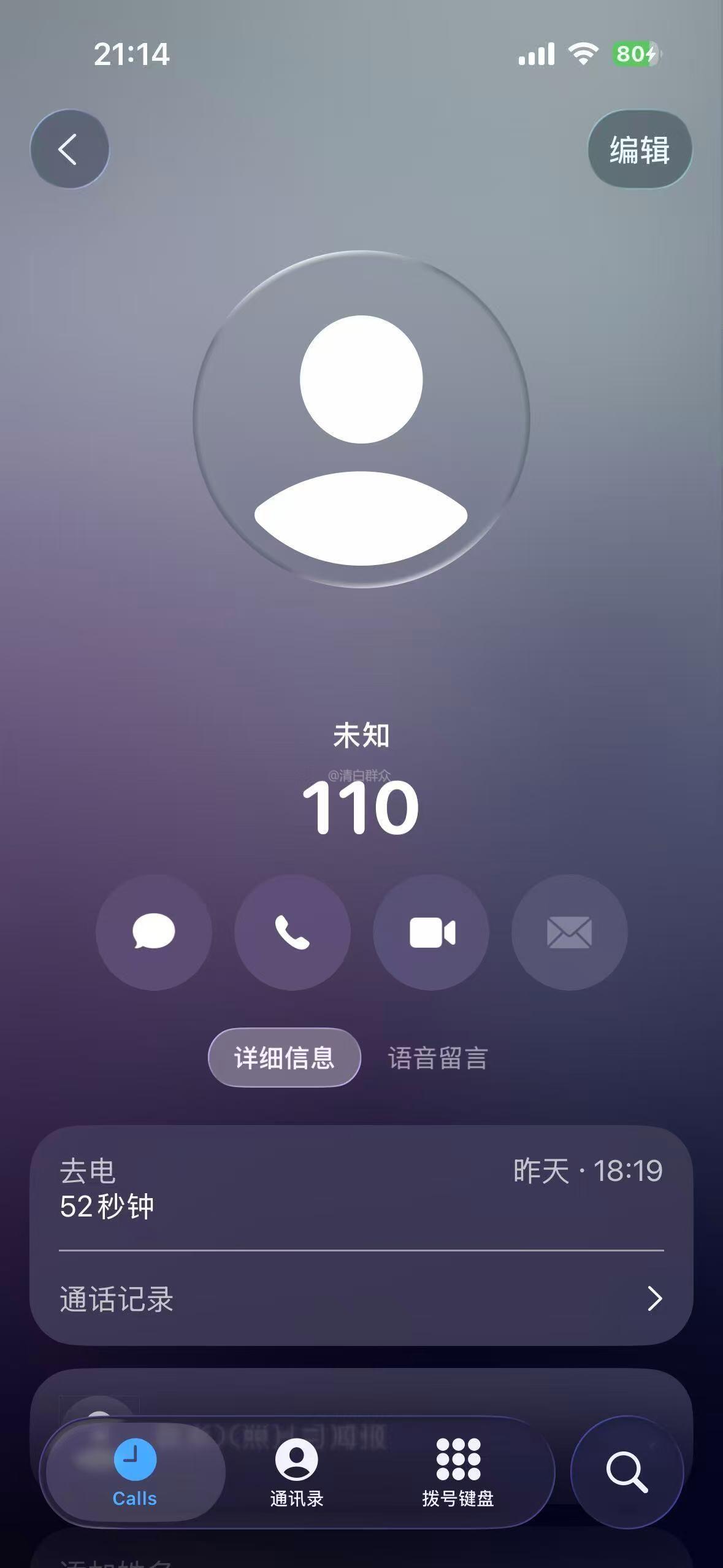Screen dimensions: 723x1568
Task: Go back using the top-left arrow
Action: [69, 149]
